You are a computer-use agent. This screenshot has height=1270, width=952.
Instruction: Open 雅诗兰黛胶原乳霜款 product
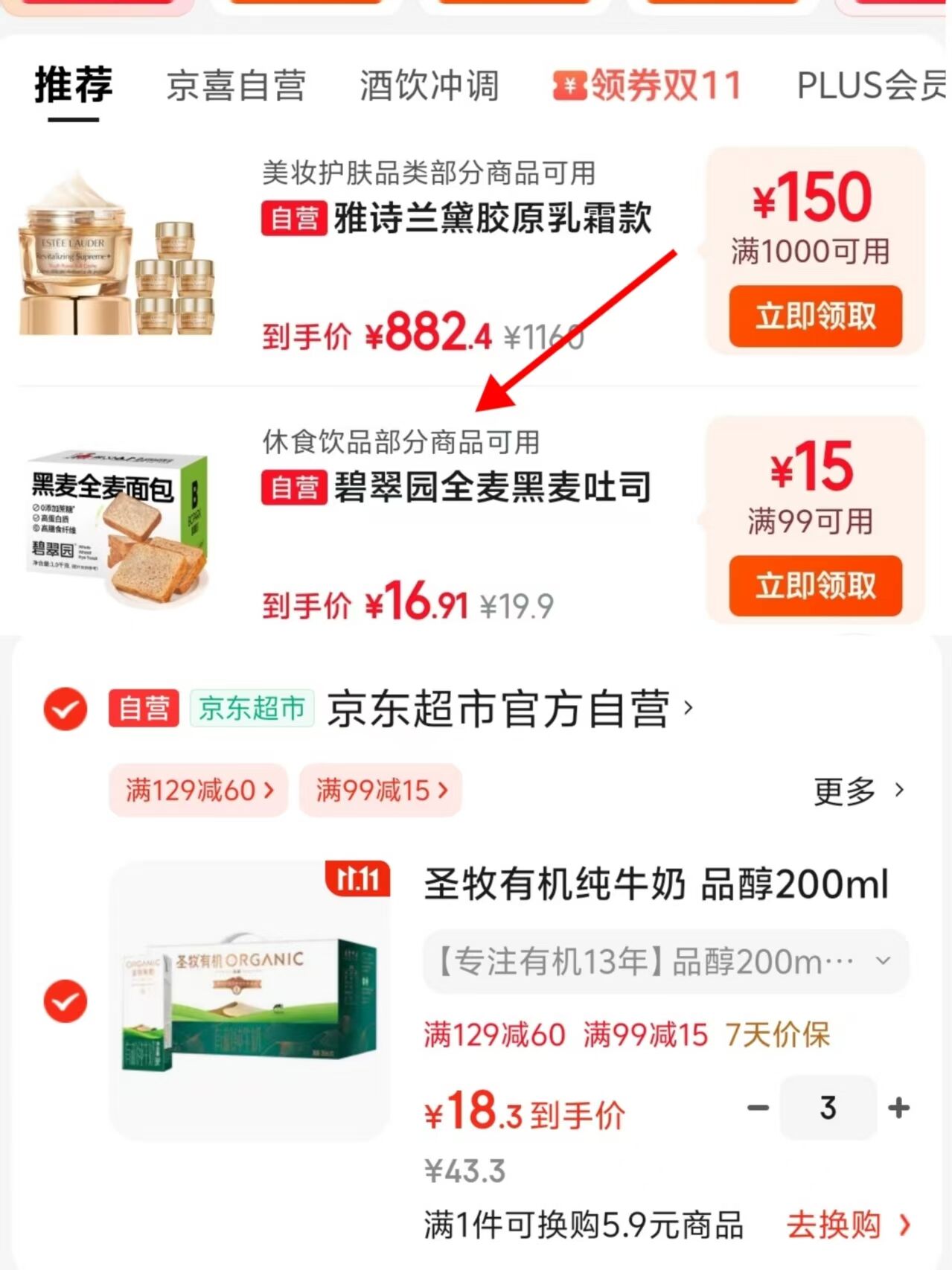coord(493,219)
